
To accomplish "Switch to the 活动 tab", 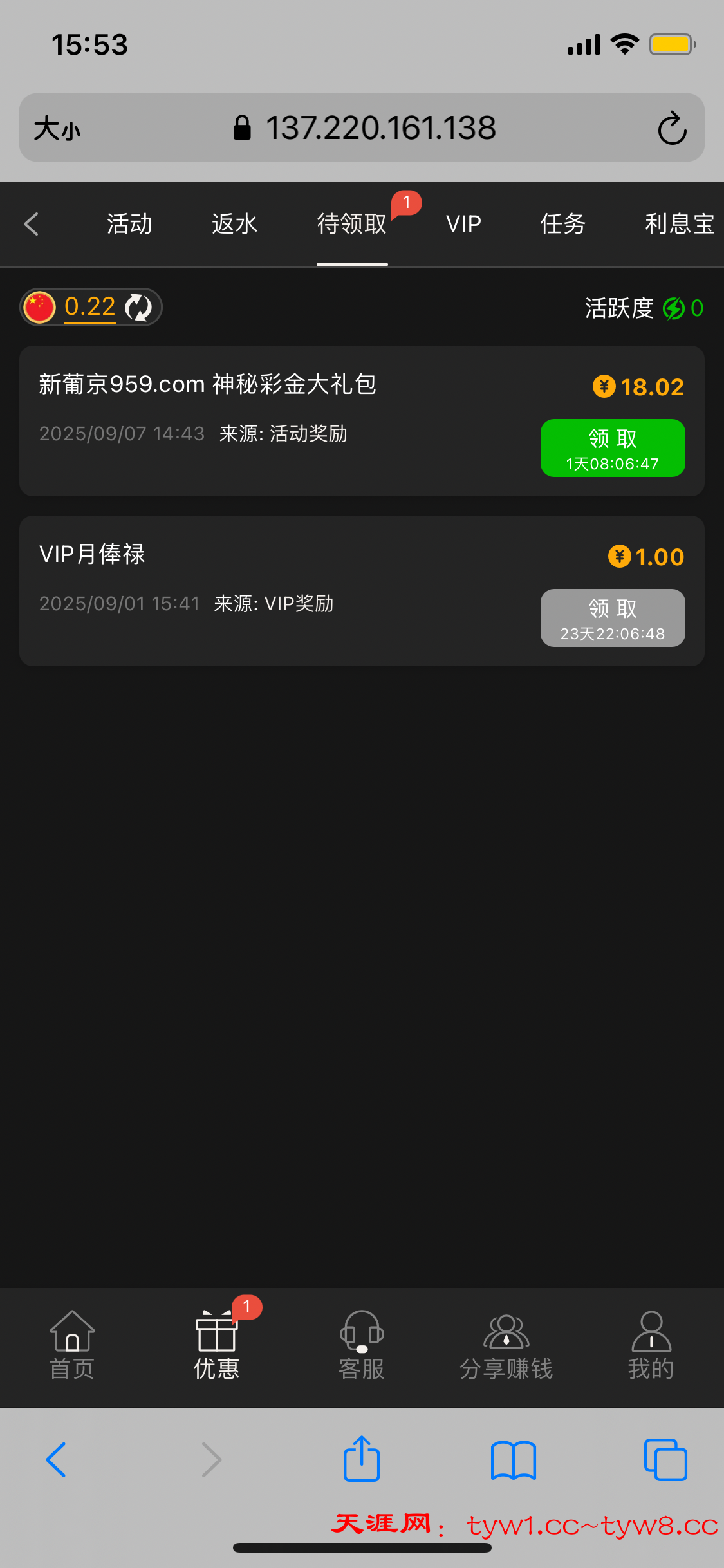I will 129,224.
